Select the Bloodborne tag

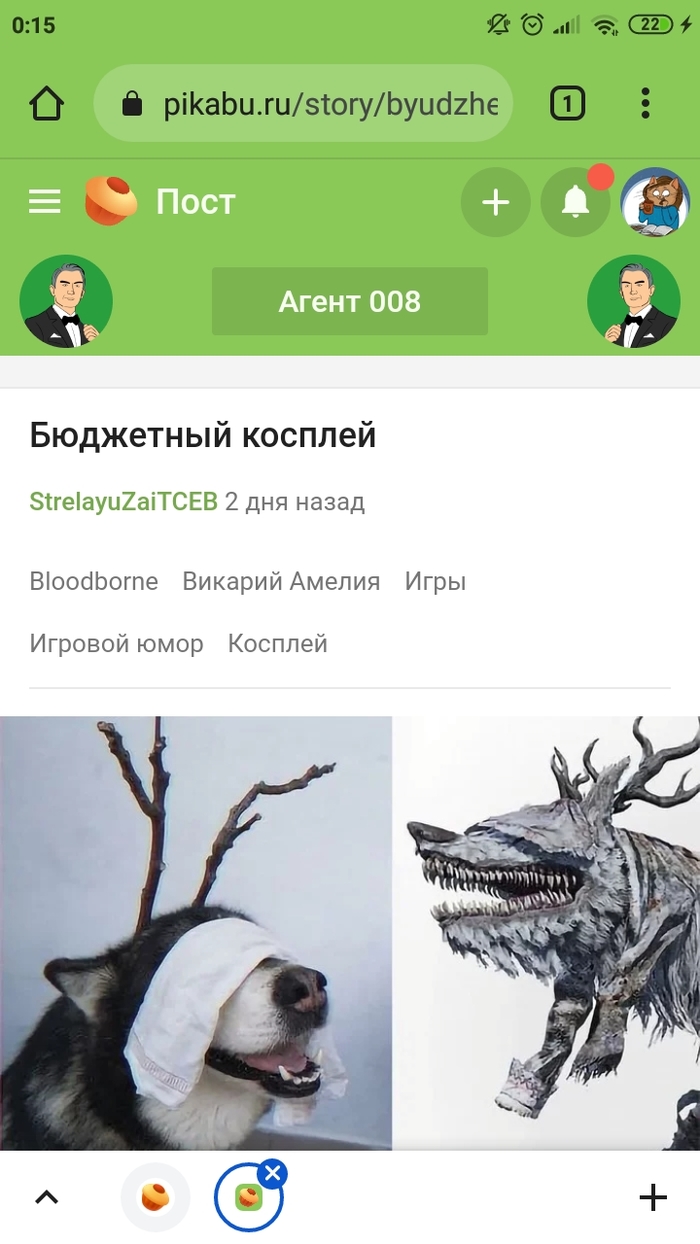pos(94,581)
